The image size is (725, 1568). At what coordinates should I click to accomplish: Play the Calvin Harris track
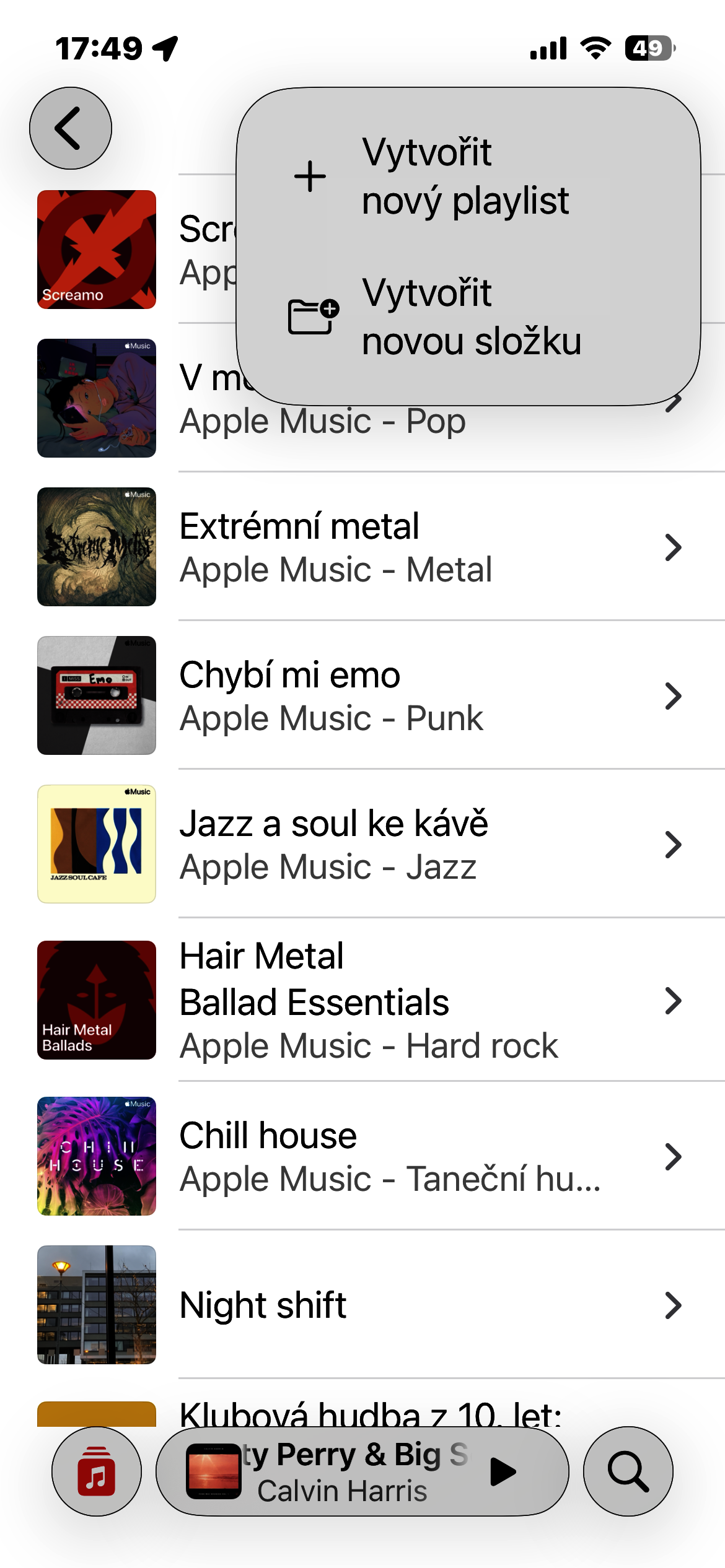pyautogui.click(x=503, y=1471)
